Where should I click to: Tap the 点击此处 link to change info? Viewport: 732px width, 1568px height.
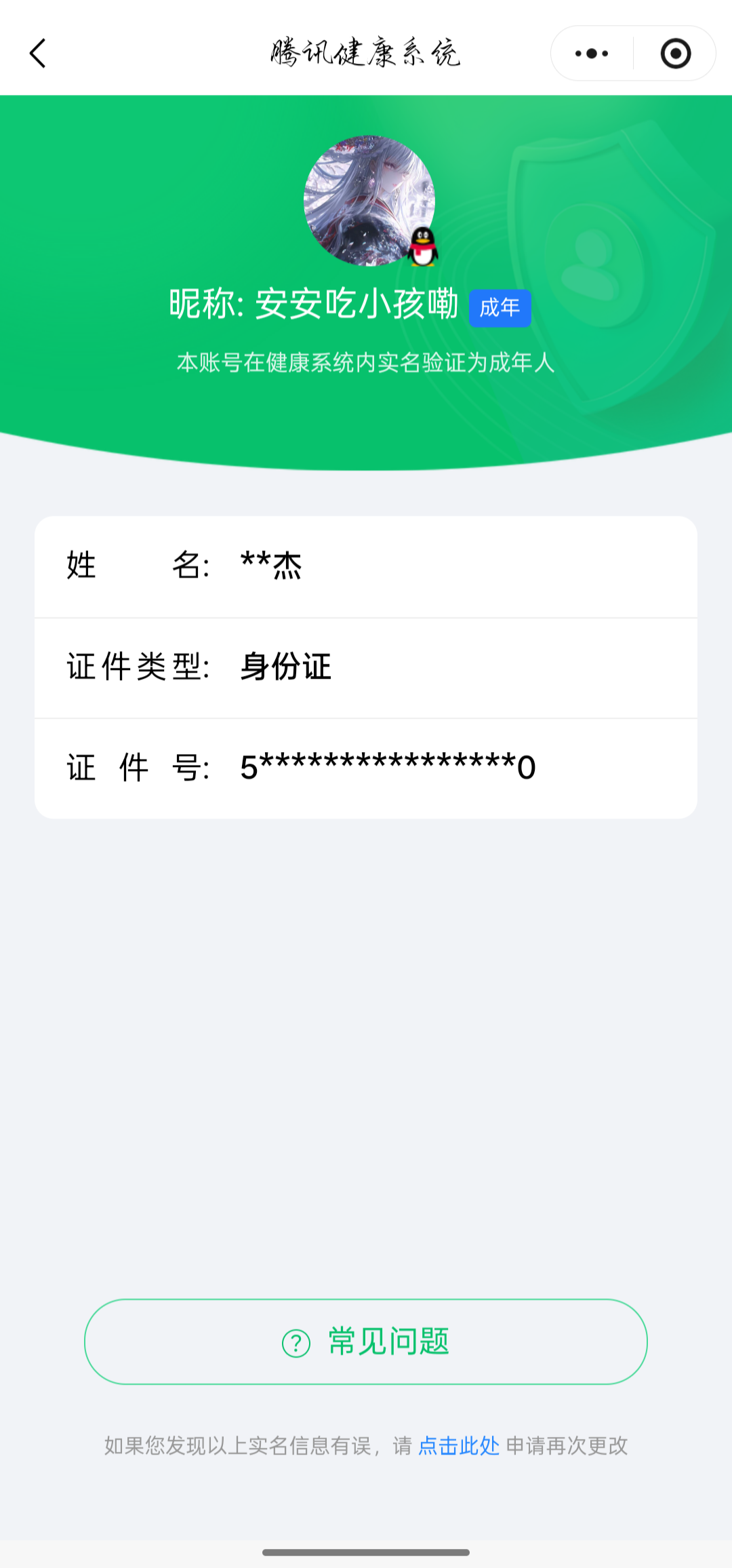click(459, 1446)
